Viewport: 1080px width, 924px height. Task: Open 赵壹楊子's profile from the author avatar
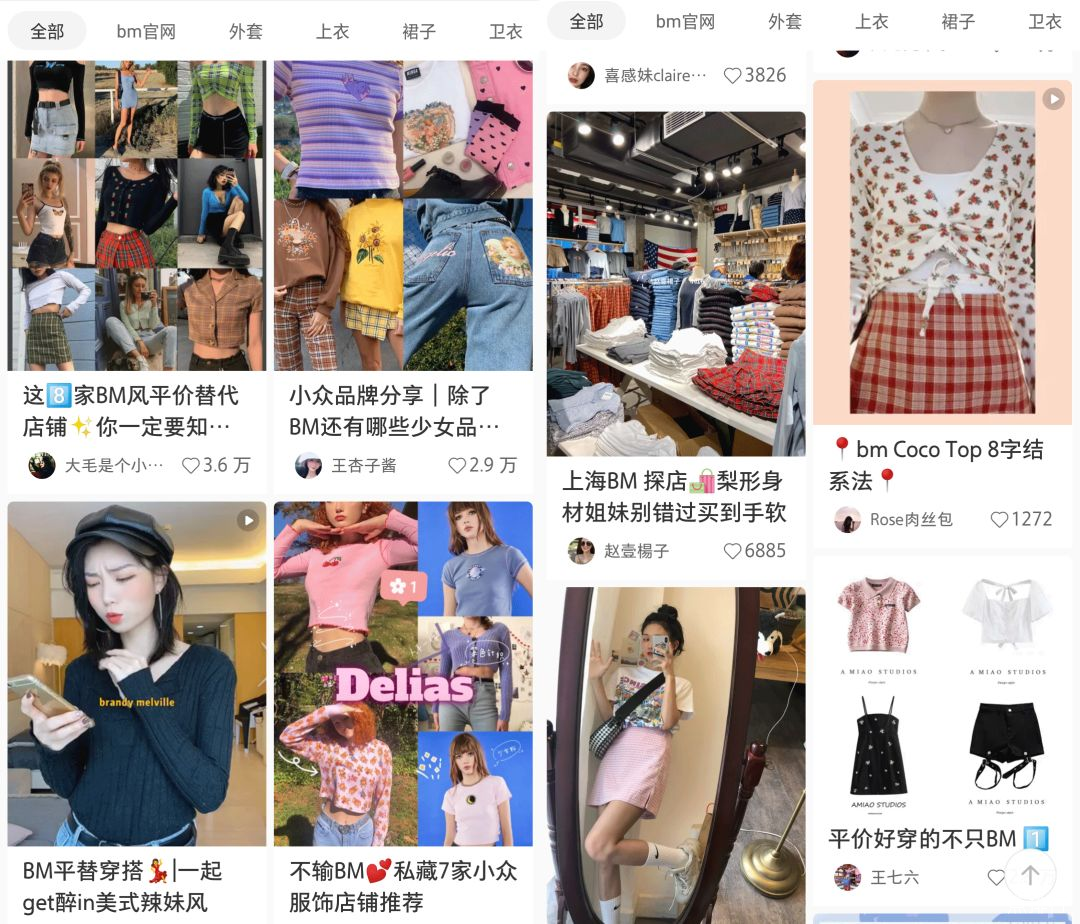[581, 551]
